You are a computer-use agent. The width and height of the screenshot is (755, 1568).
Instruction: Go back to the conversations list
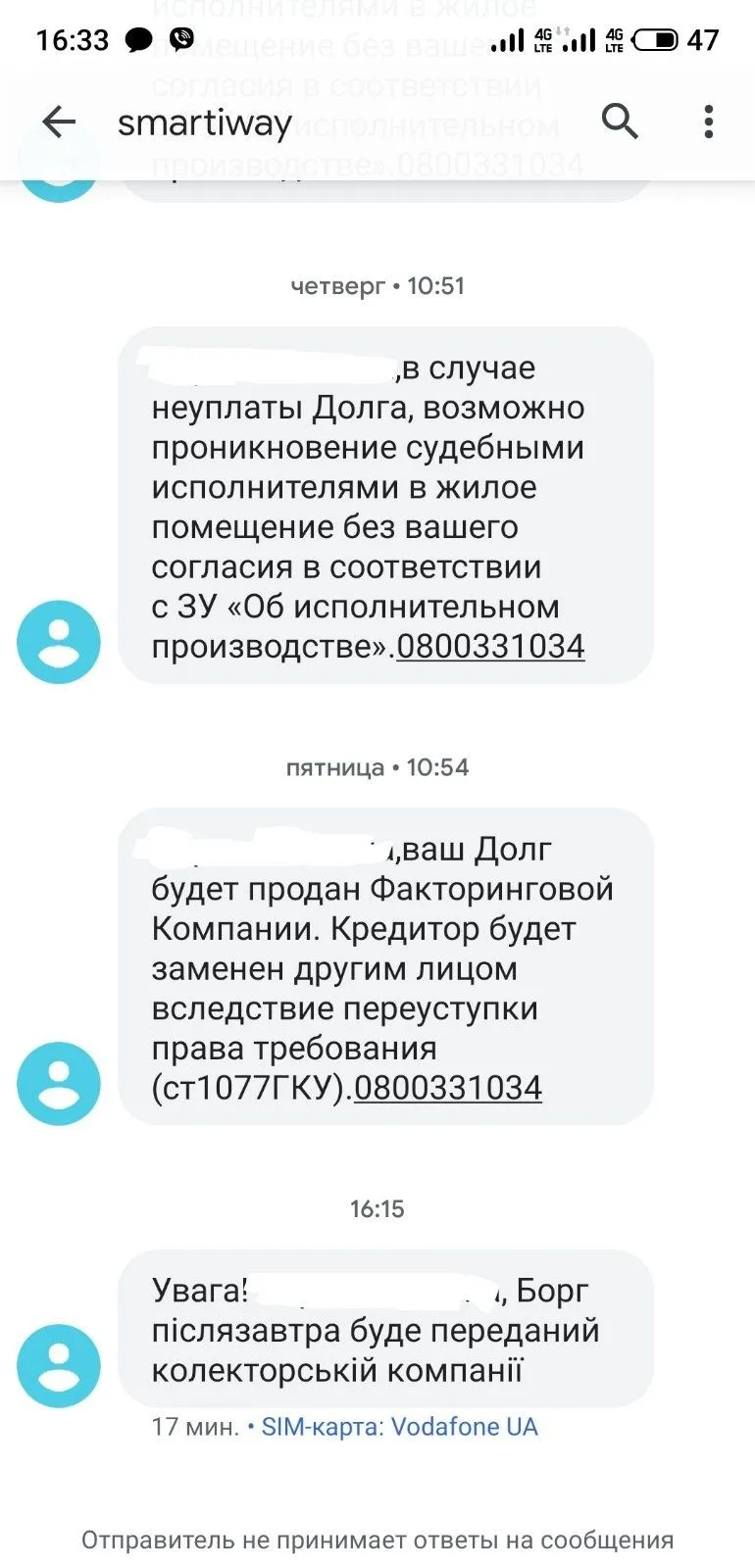pyautogui.click(x=59, y=122)
